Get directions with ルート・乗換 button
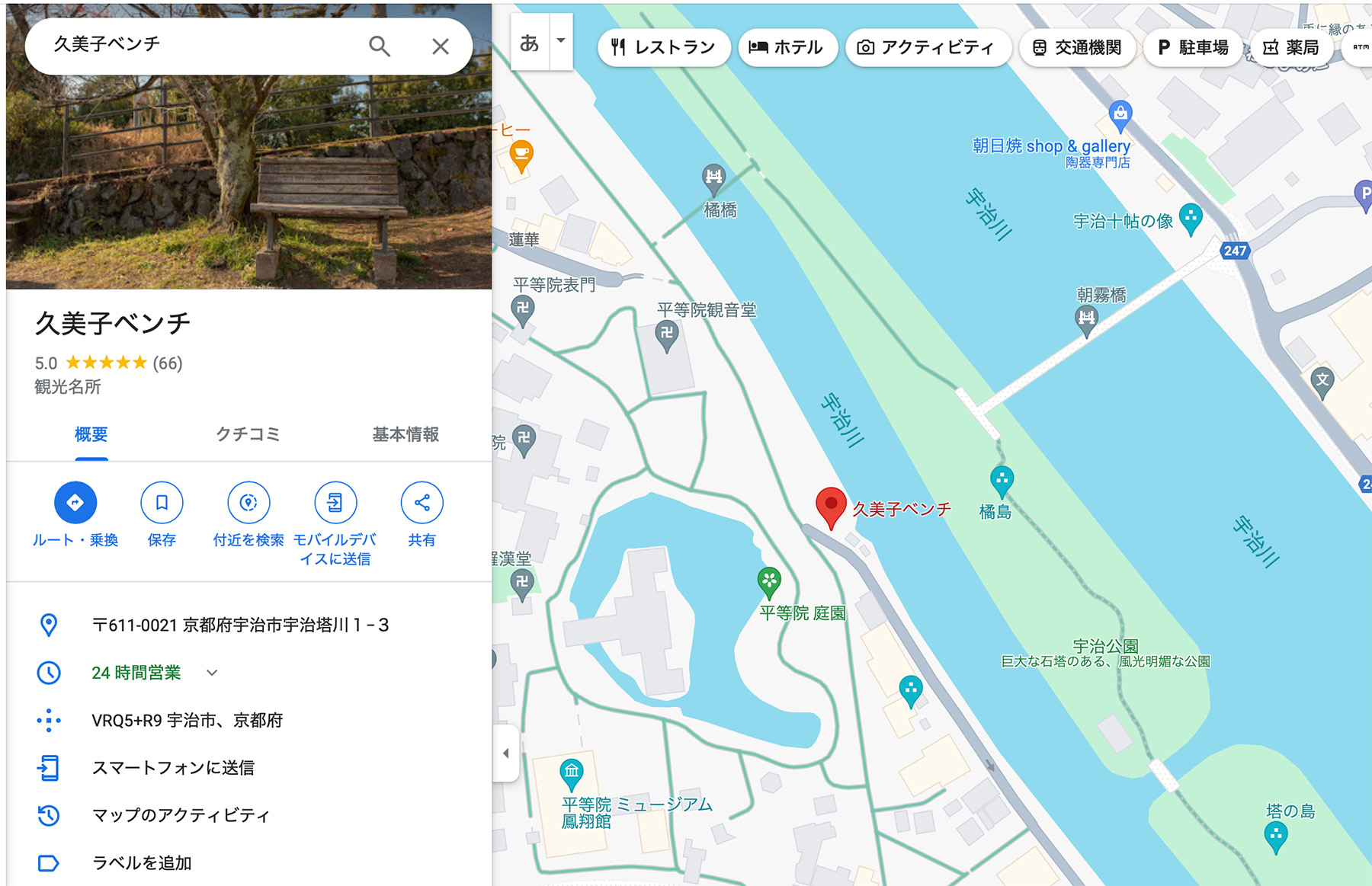This screenshot has width=1372, height=886. click(x=75, y=503)
